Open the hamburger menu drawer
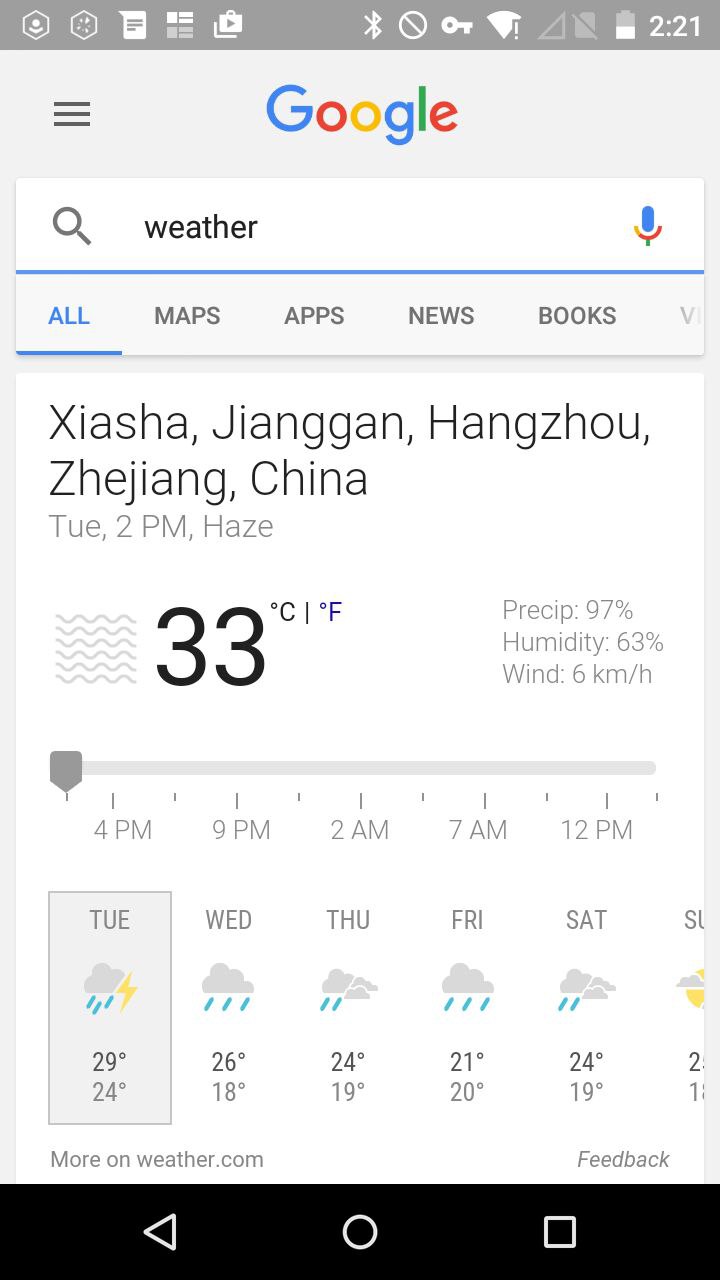This screenshot has width=720, height=1280. (x=72, y=115)
